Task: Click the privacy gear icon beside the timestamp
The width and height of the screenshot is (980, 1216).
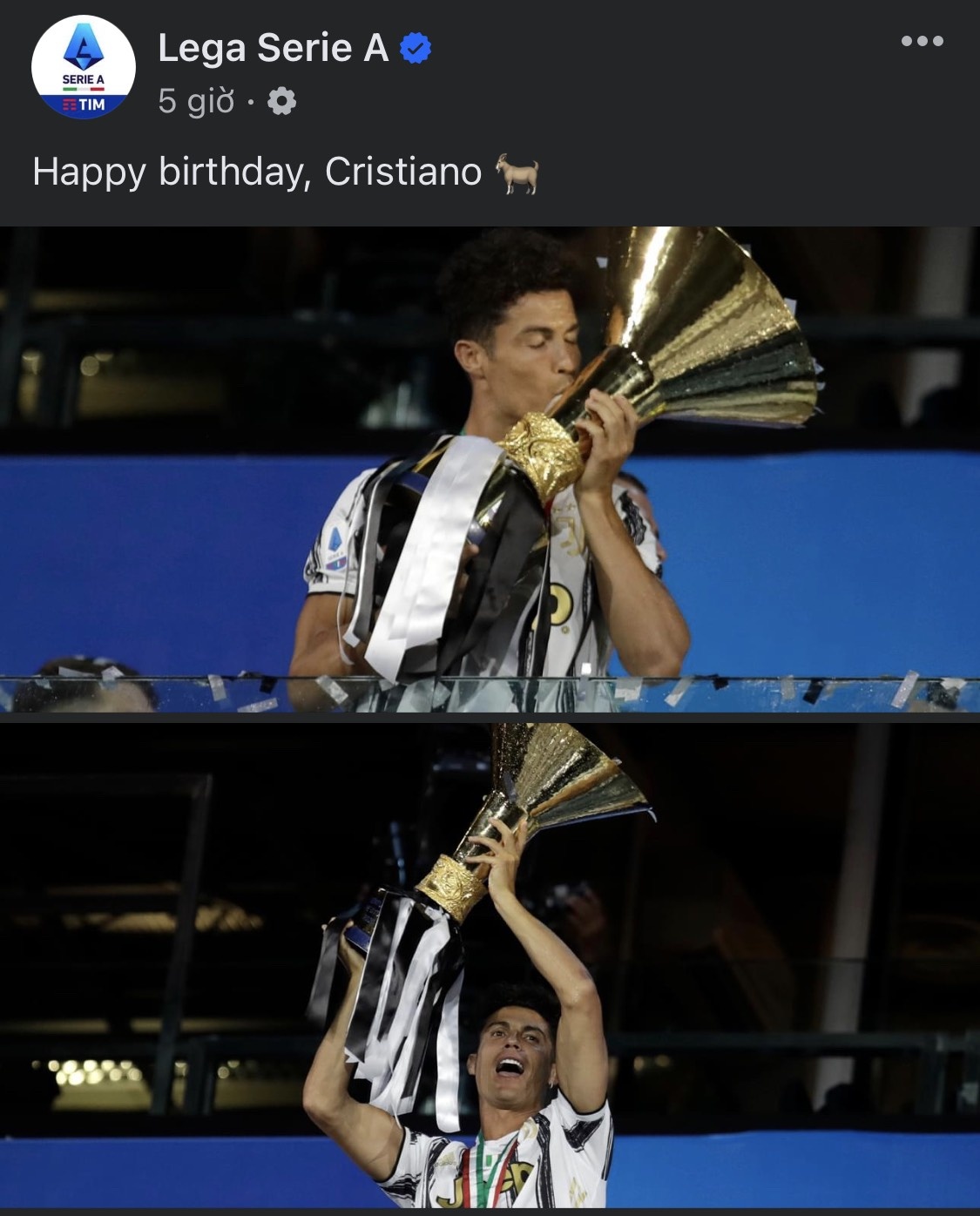Action: coord(281,100)
